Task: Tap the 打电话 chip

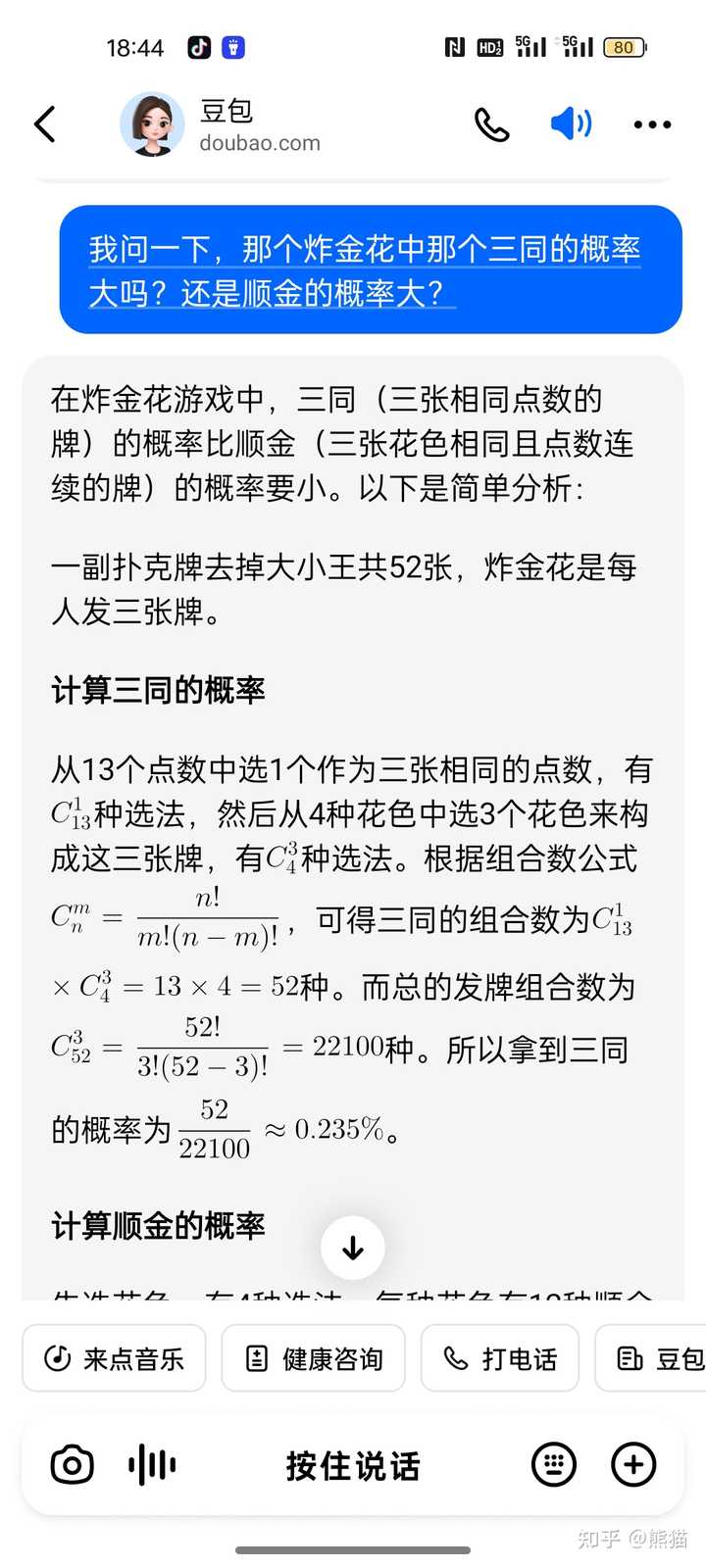Action: coord(500,1358)
